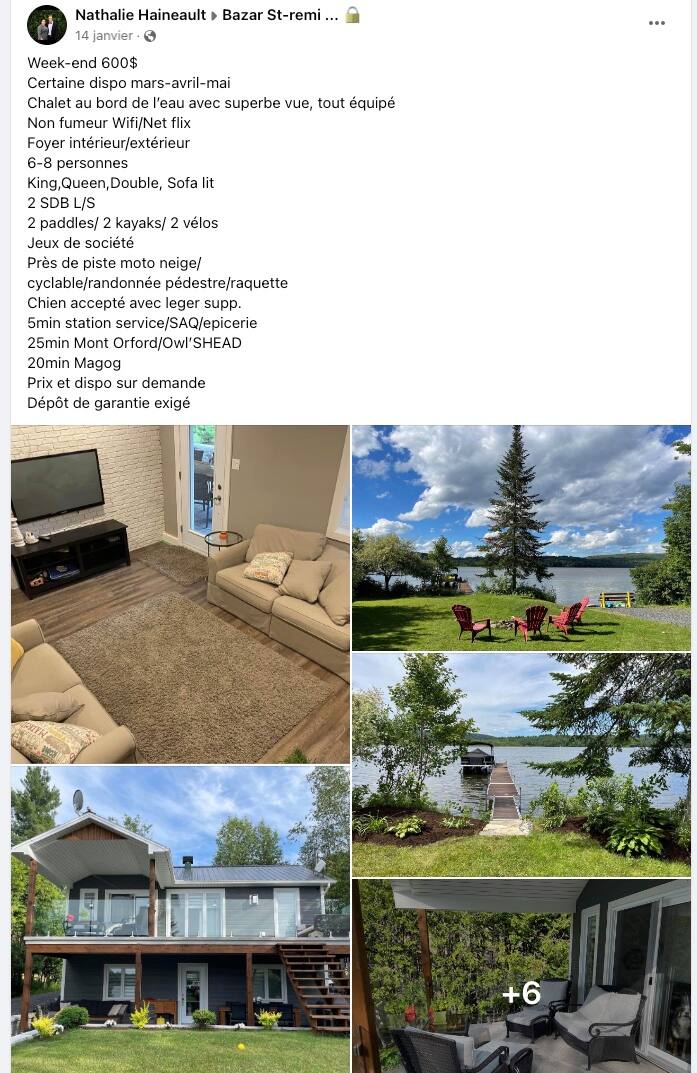Viewport: 697px width, 1073px height.
Task: Open Nathalie Haineault's profile name link
Action: pos(140,15)
